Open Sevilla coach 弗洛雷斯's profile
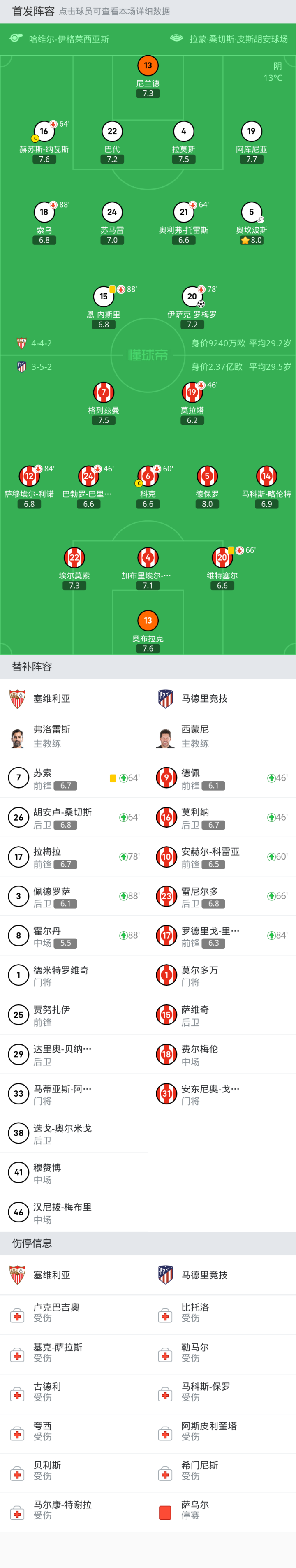Viewport: 296px width, 1568px height. [52, 737]
